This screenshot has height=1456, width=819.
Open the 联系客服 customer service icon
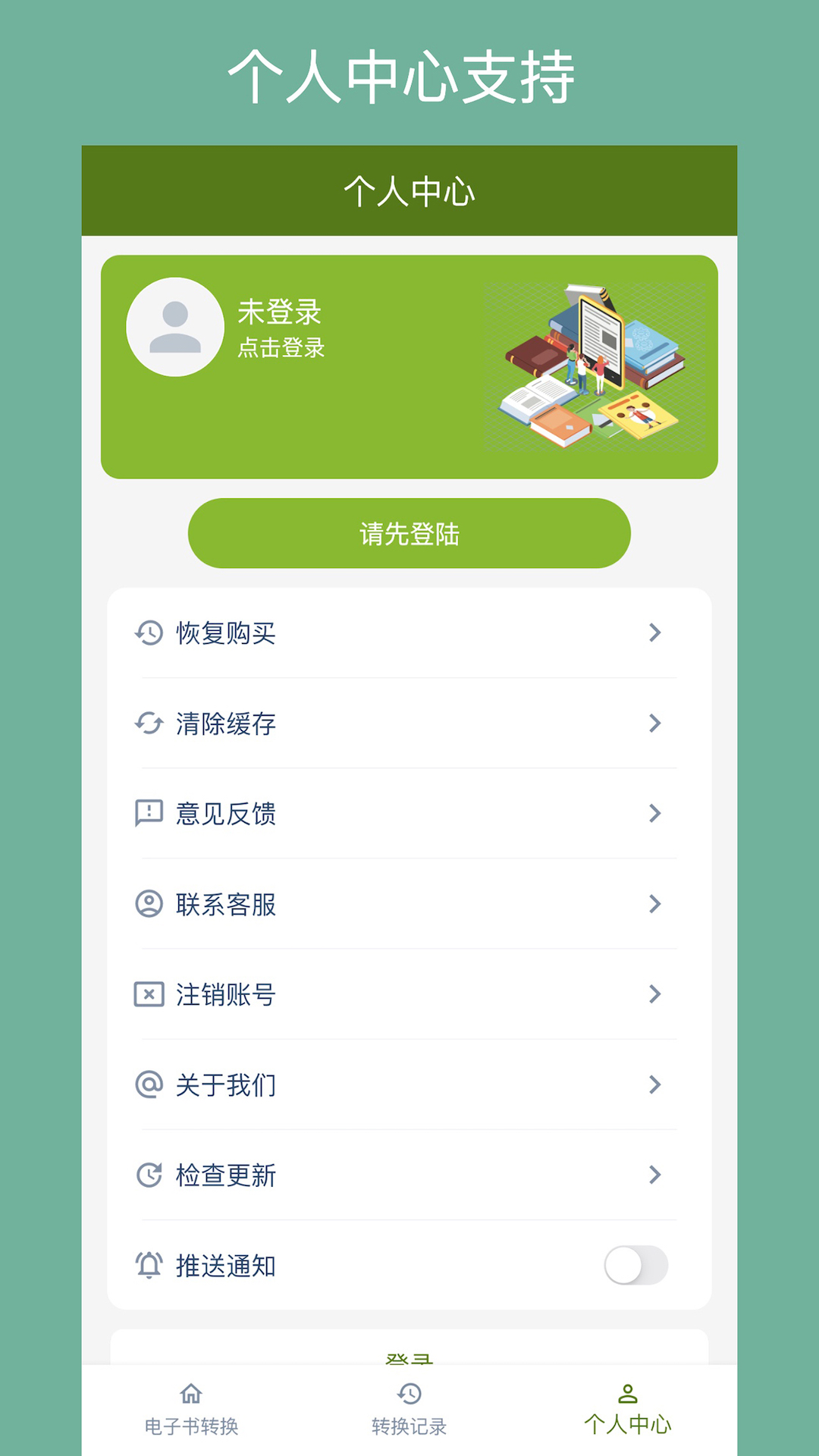tap(149, 904)
